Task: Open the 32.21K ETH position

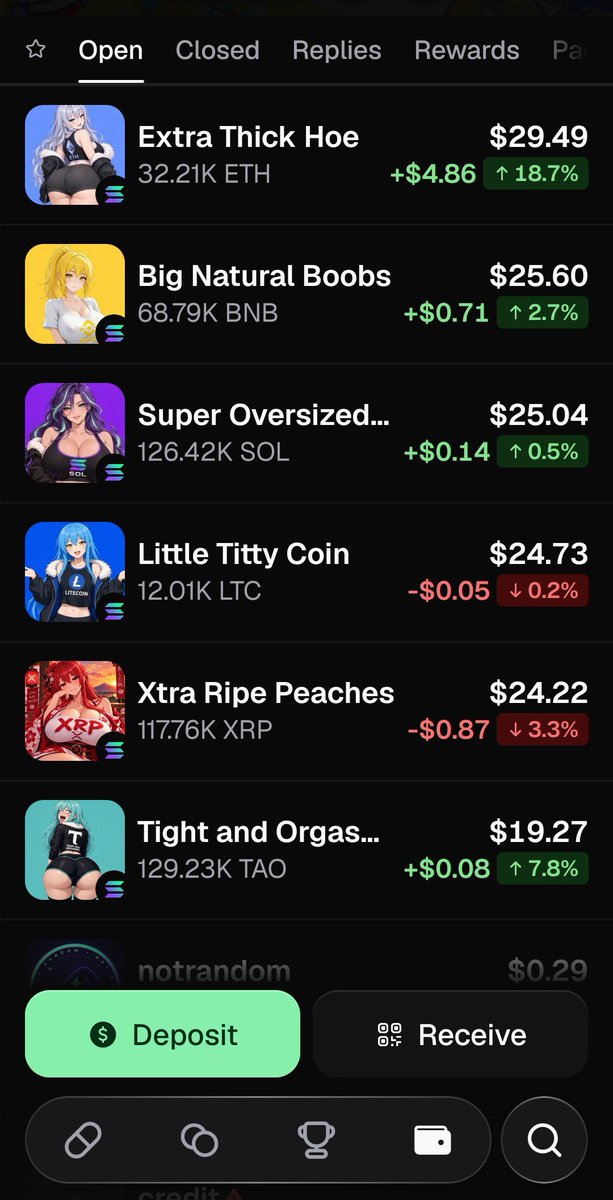Action: pos(306,155)
